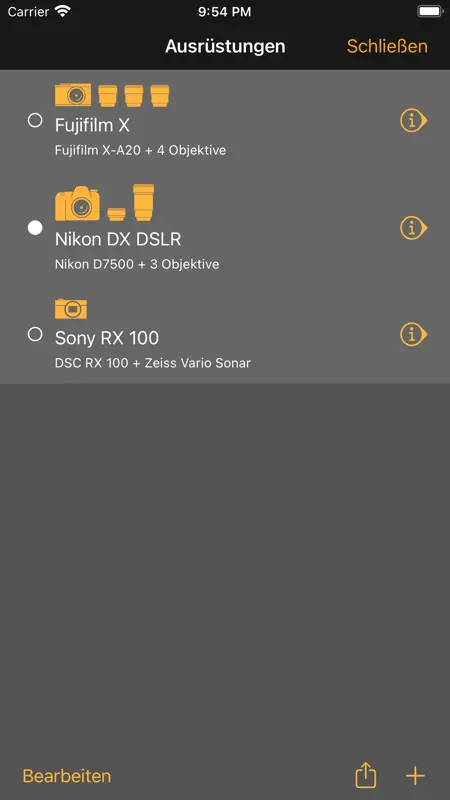The width and height of the screenshot is (450, 800).
Task: Open info details for Sony RX 100
Action: pyautogui.click(x=413, y=335)
